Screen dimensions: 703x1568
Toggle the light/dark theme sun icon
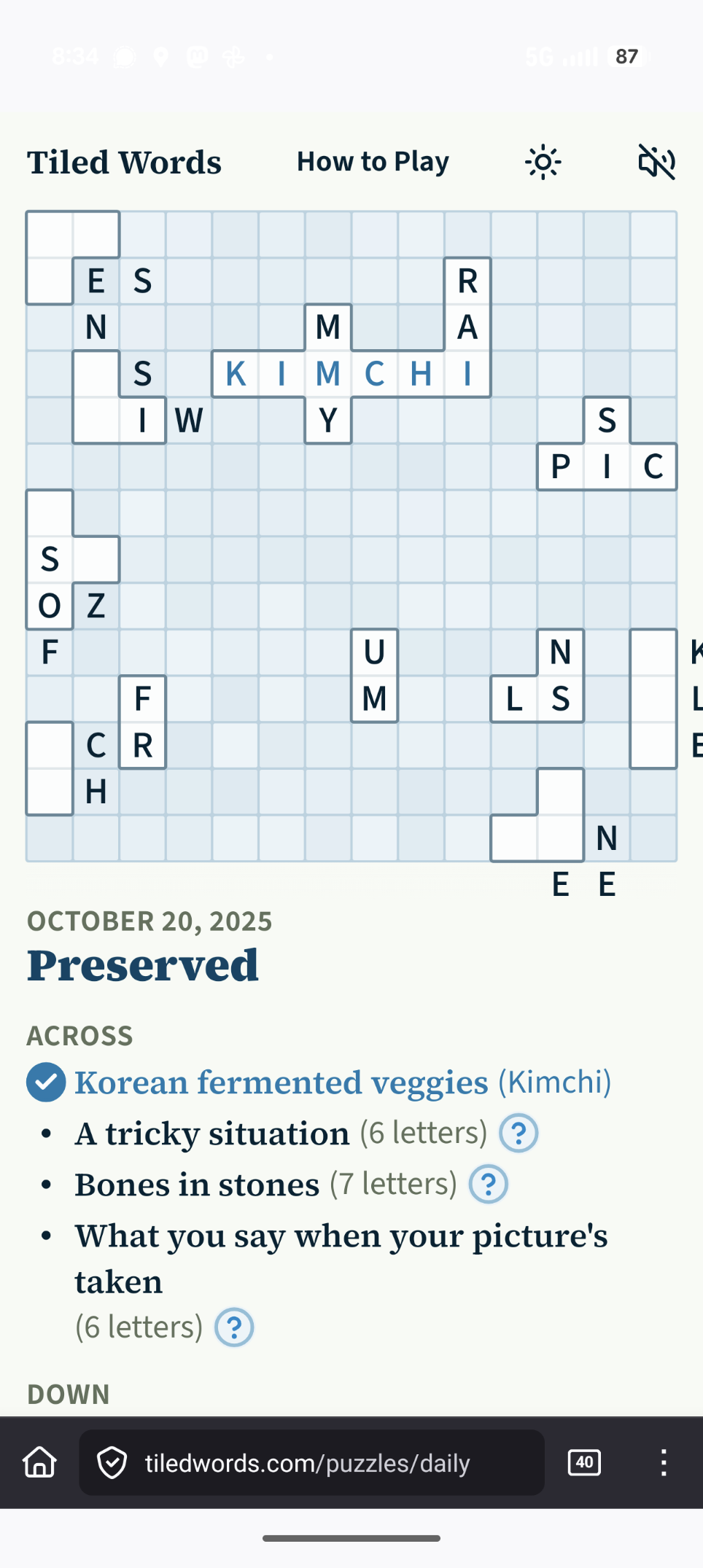[x=543, y=162]
